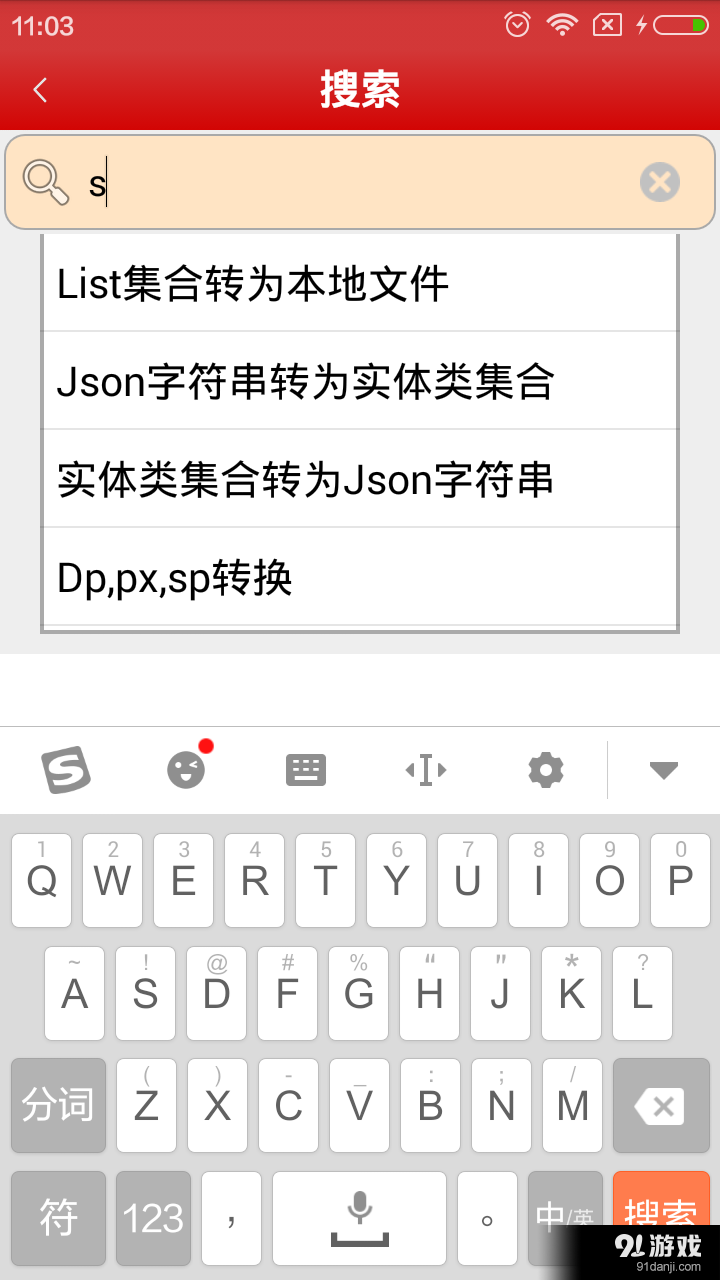Tap the 分词 word-segmentation key
The image size is (720, 1280).
(57, 1105)
